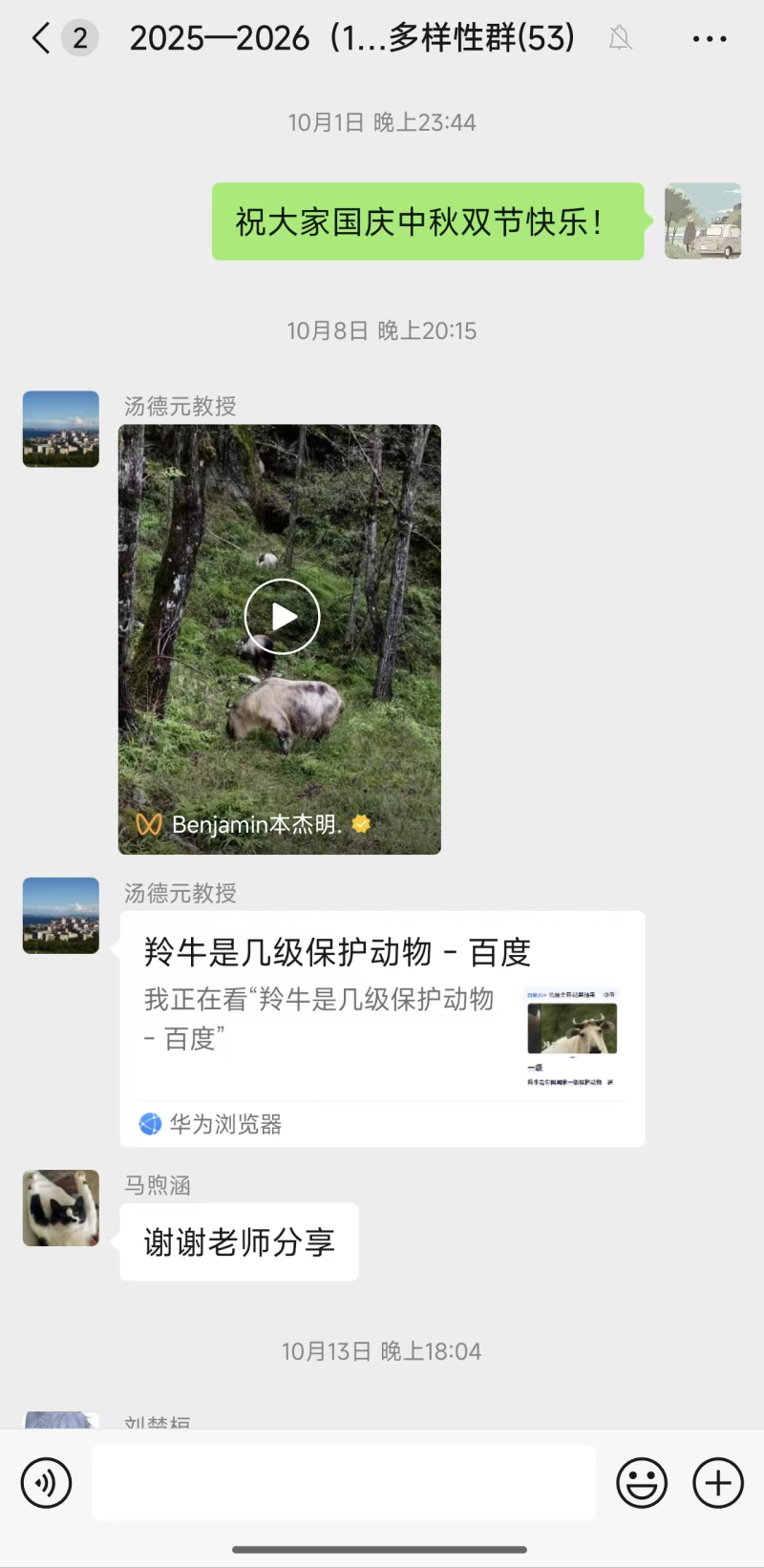Go back to the chat list
Screen dimensions: 764x1568
point(42,39)
